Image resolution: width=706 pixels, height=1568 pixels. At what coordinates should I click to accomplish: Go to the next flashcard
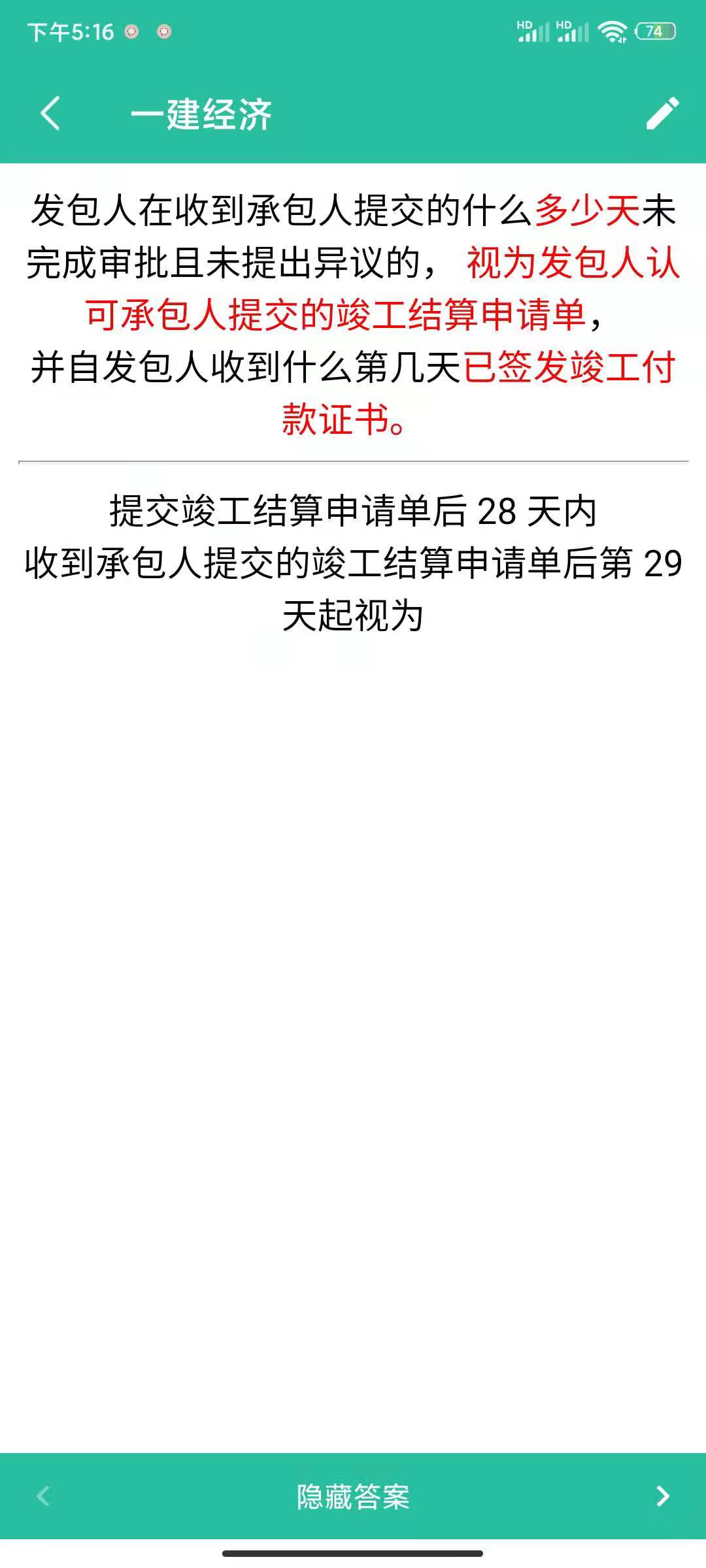(662, 1496)
